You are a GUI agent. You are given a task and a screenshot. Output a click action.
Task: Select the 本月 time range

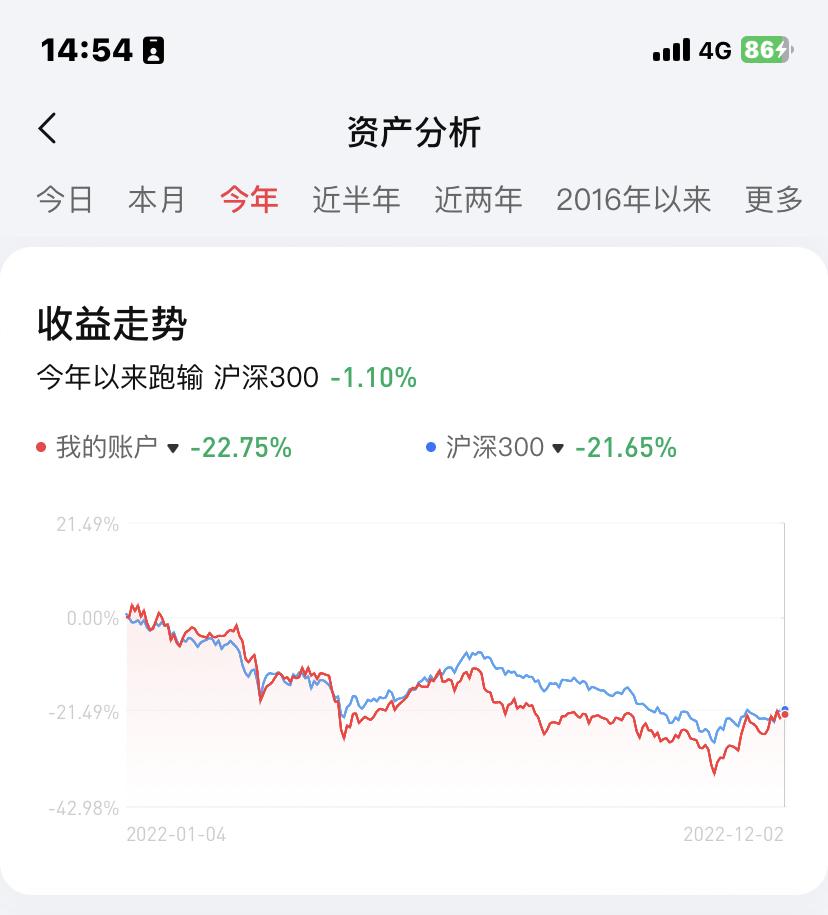(157, 200)
